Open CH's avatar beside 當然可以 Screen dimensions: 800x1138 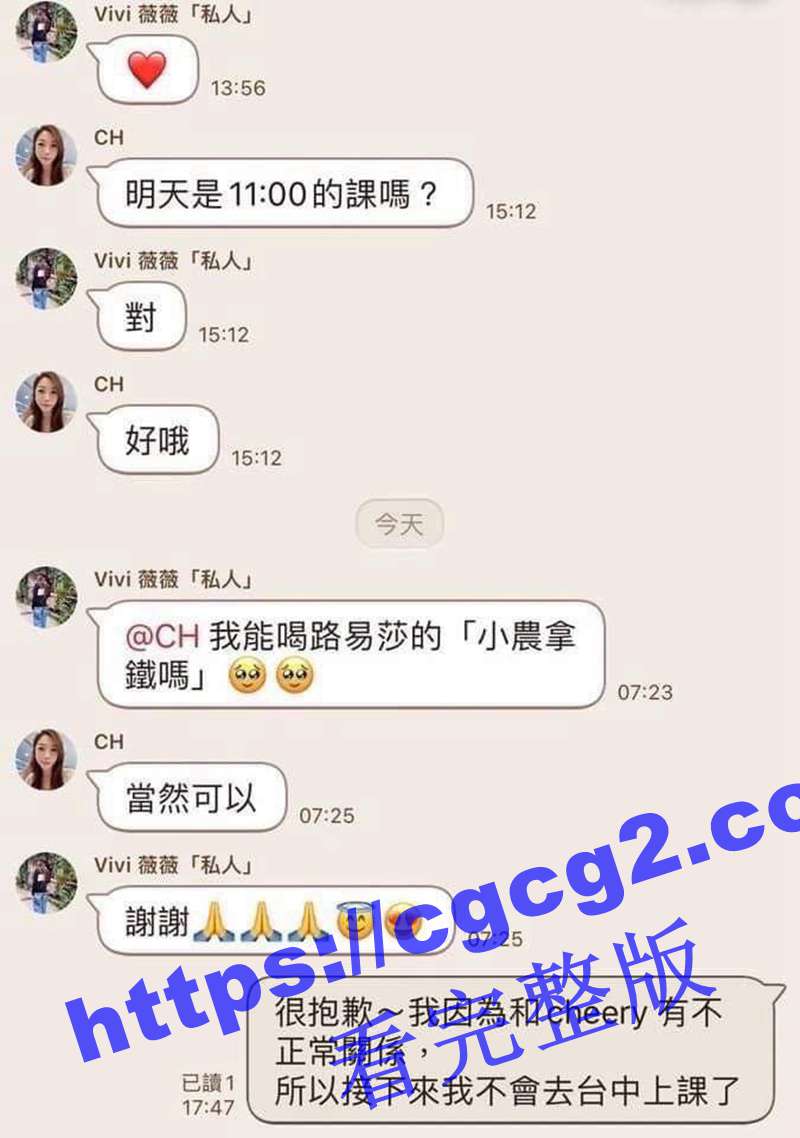46,760
